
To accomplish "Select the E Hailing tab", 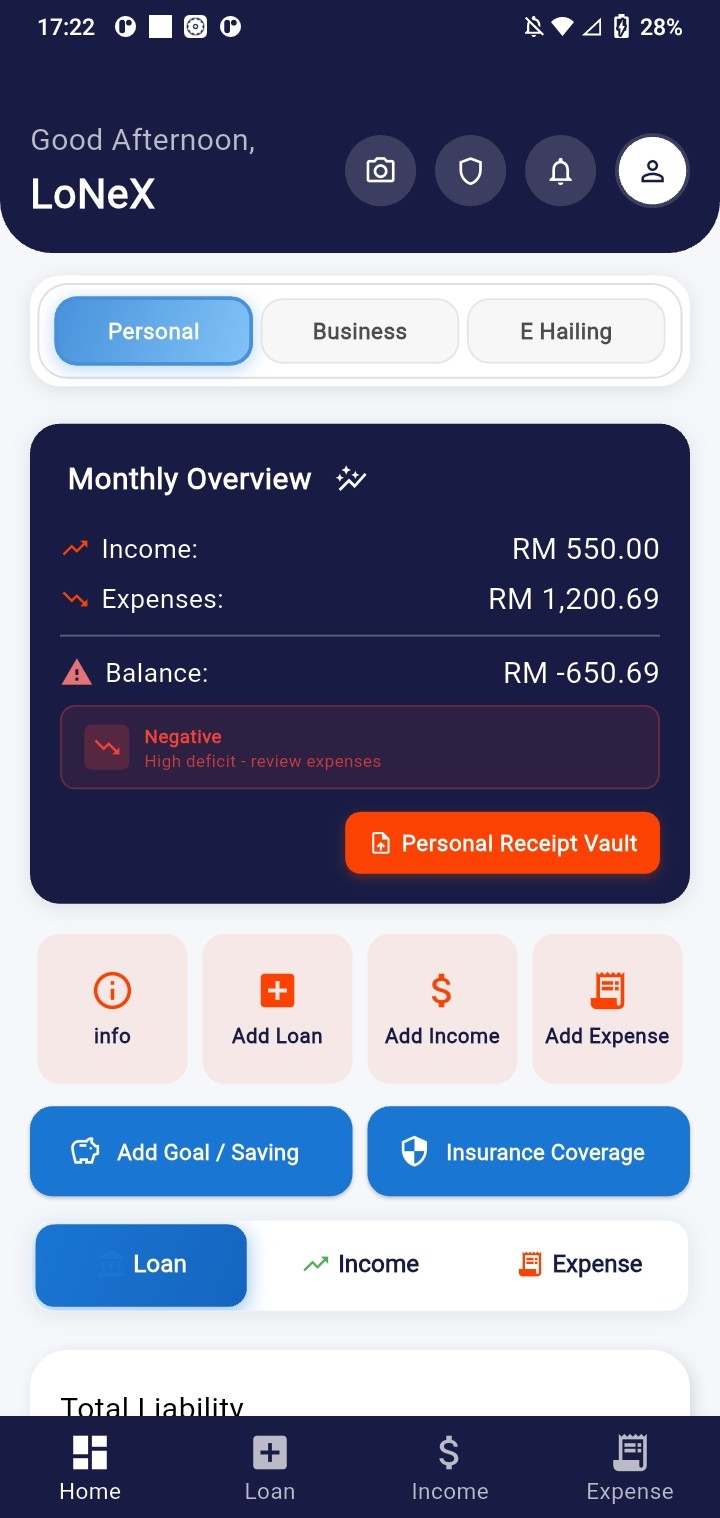I will (565, 330).
